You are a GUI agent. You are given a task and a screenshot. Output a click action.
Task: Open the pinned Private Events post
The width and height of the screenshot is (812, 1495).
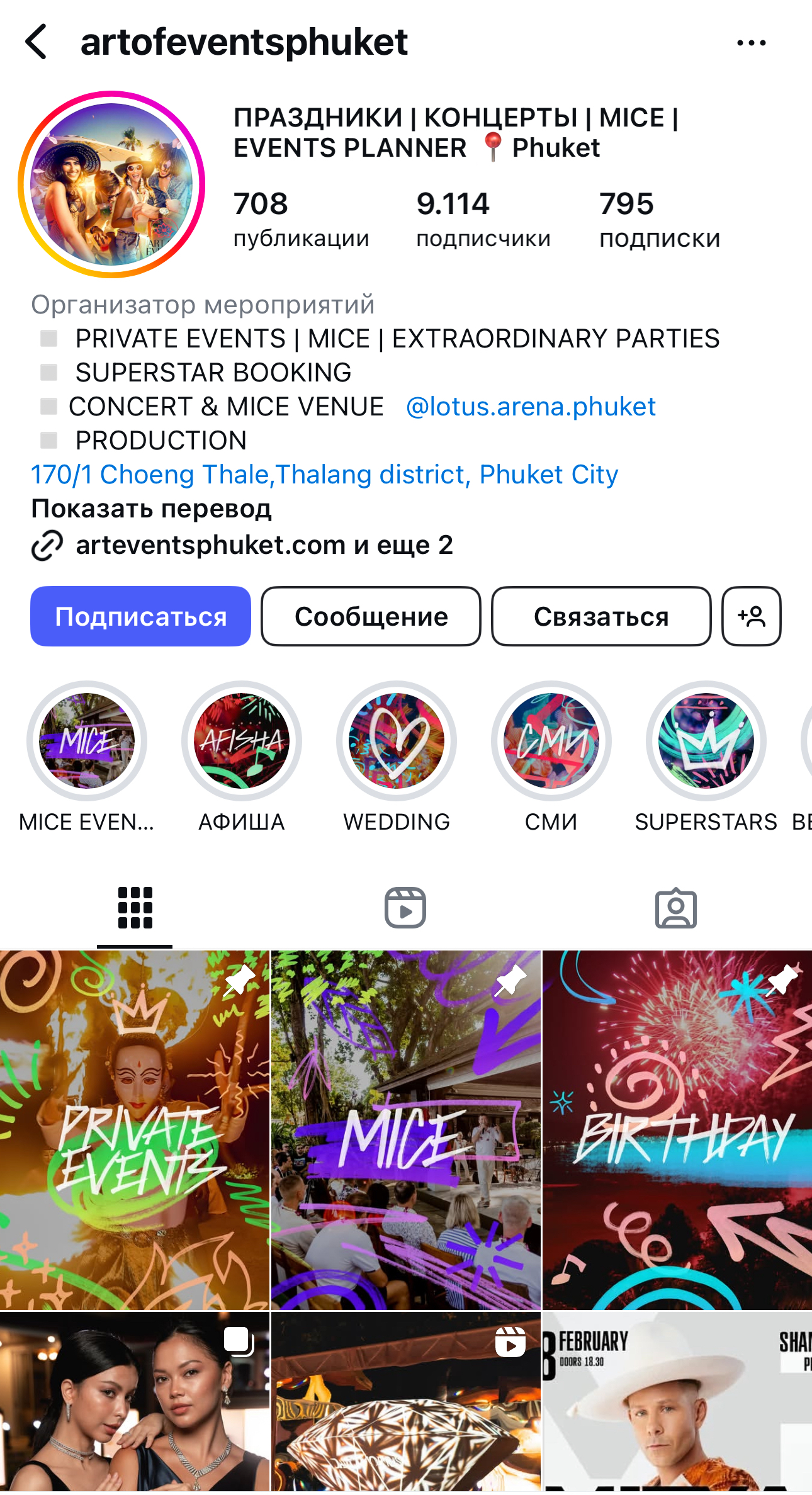point(135,1130)
